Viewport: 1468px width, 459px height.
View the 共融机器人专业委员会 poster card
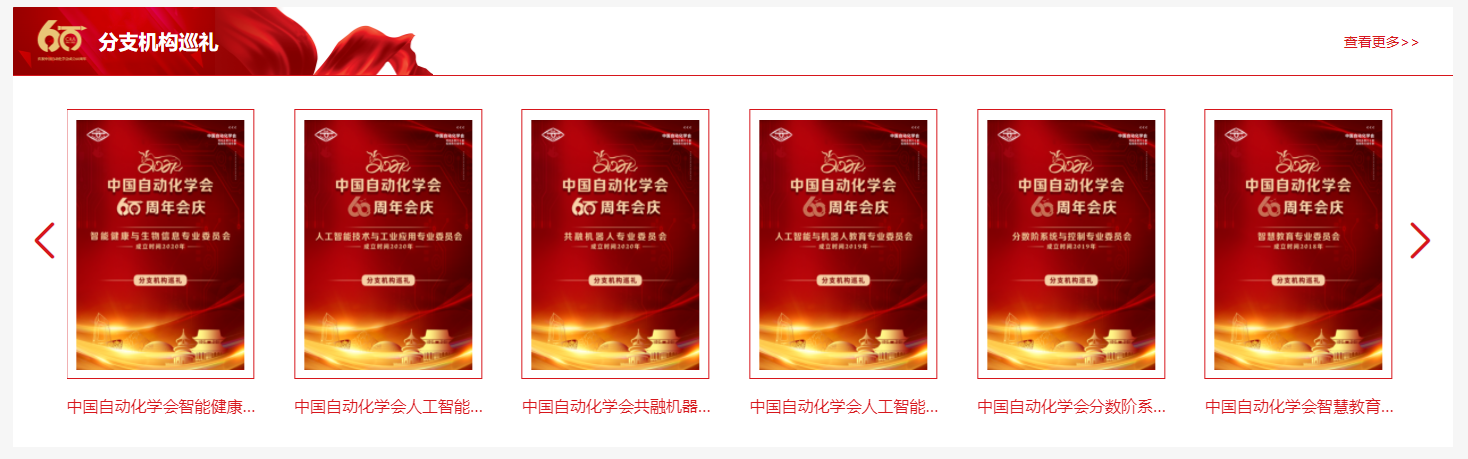coord(615,244)
